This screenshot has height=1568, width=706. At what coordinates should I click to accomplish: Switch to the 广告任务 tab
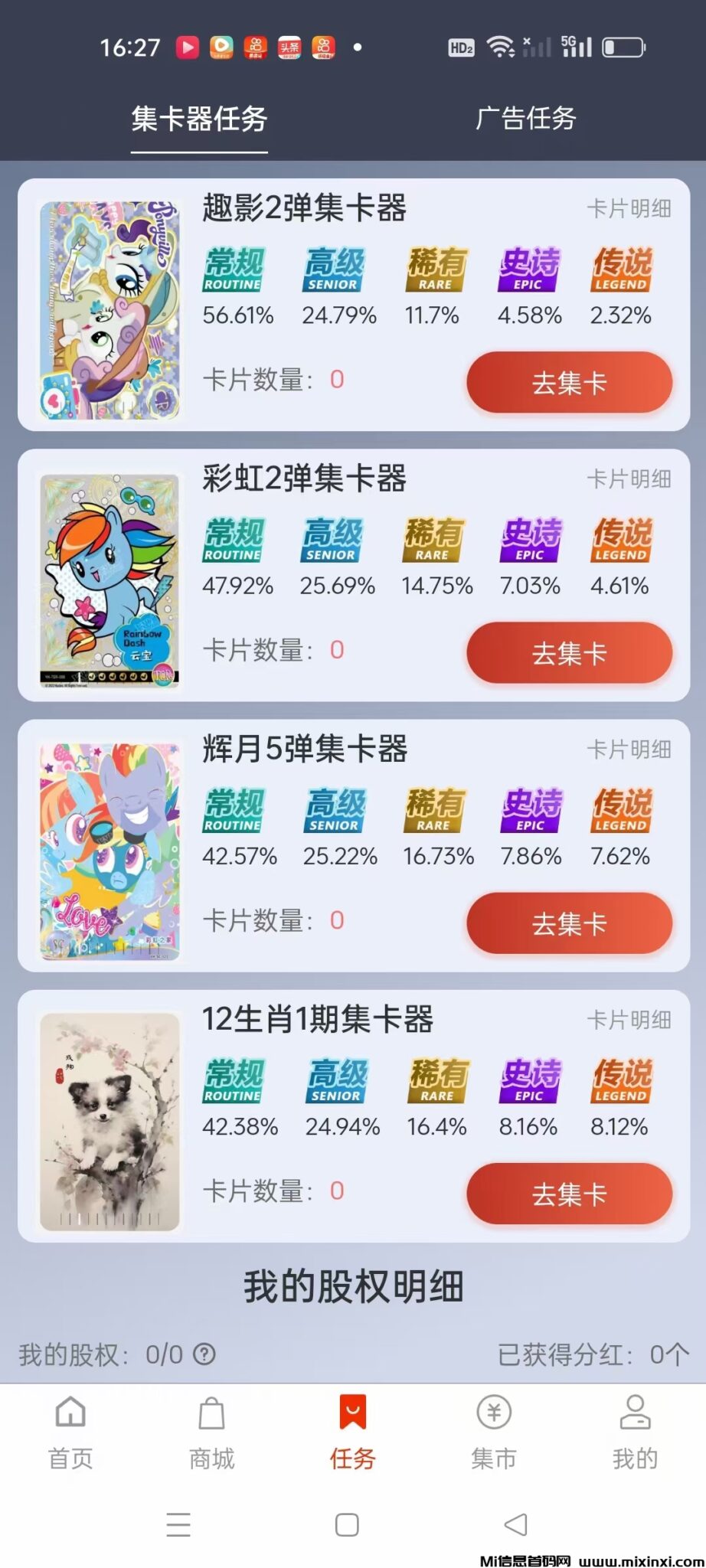[x=525, y=119]
